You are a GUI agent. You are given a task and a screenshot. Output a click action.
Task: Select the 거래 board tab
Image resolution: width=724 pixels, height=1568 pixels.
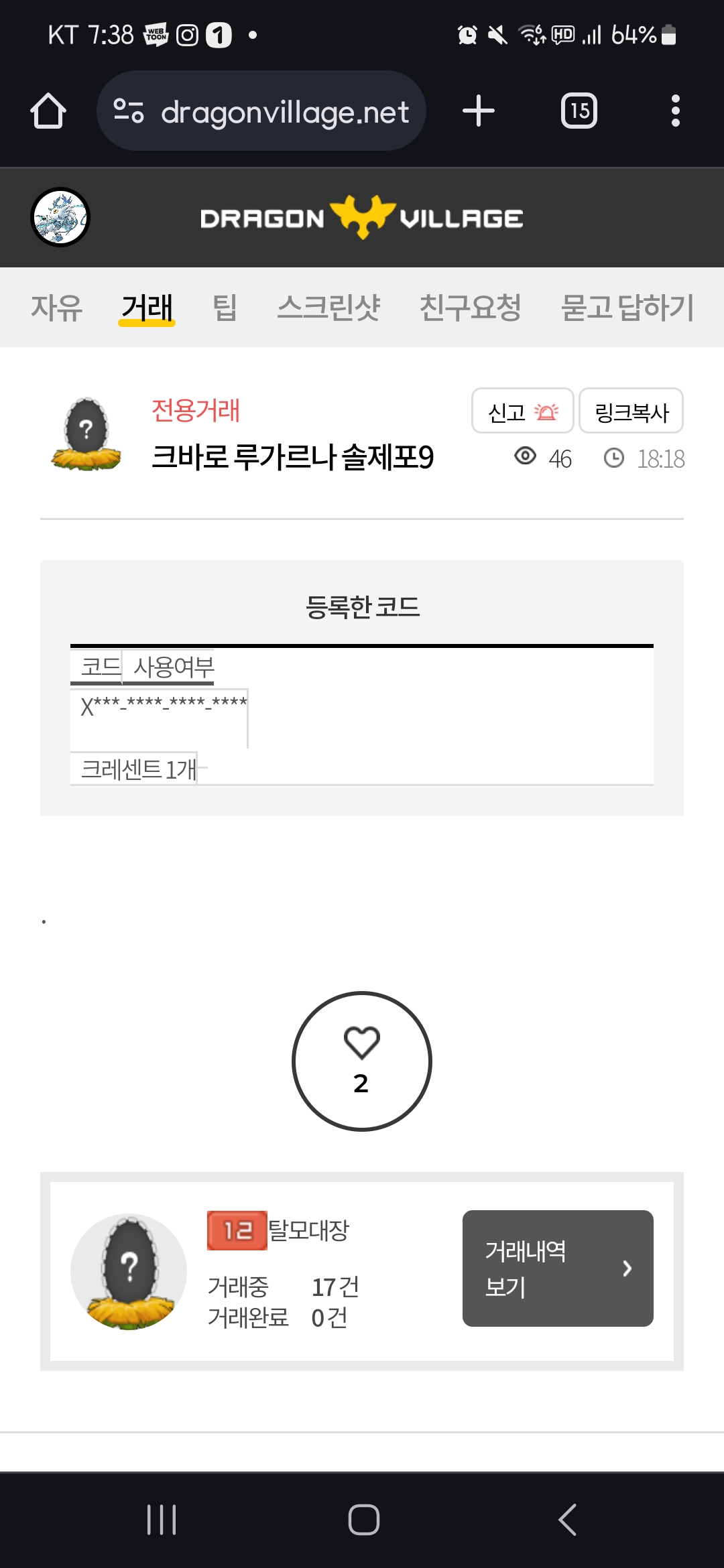tap(147, 308)
